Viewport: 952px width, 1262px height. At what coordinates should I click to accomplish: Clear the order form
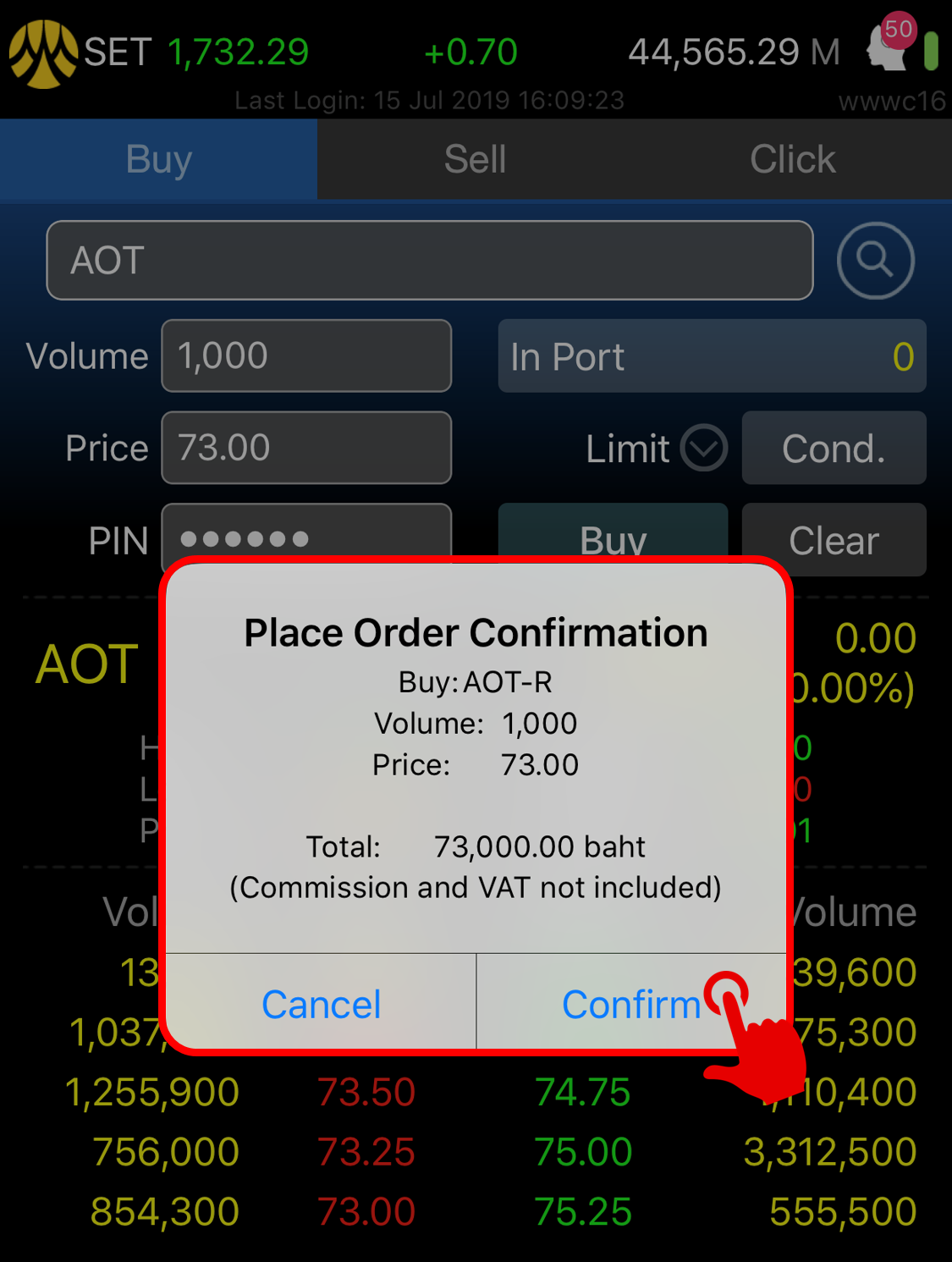click(x=834, y=539)
